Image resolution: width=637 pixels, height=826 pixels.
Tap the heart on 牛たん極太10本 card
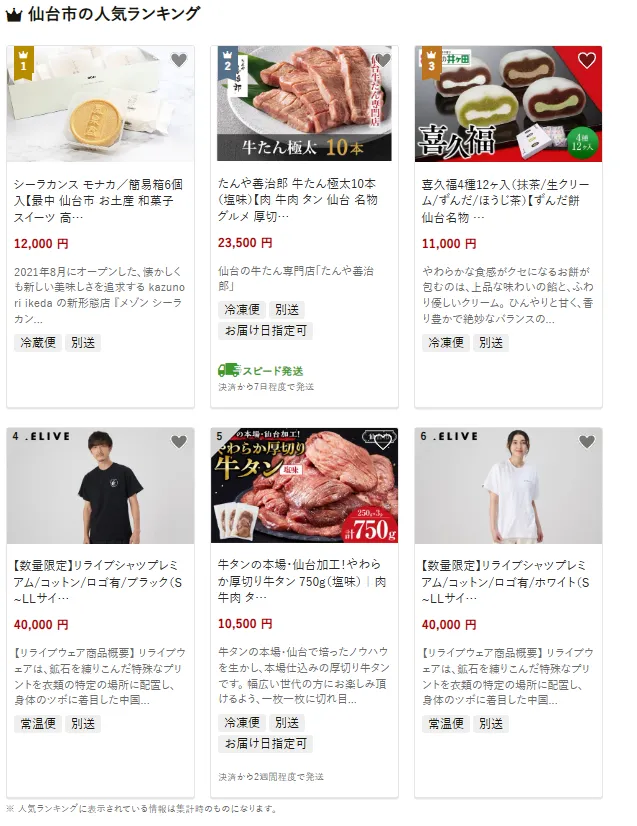383,60
